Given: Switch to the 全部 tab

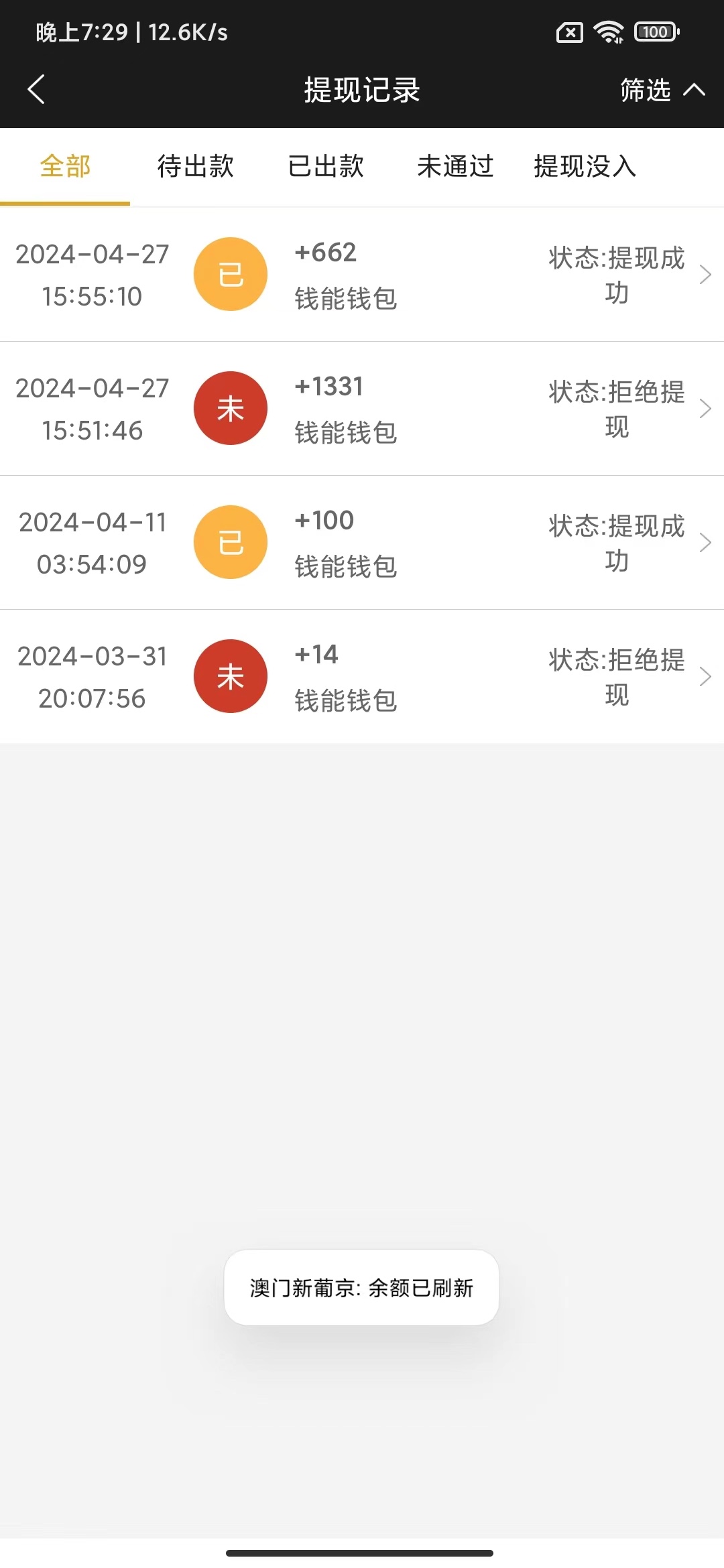Looking at the screenshot, I should [x=65, y=166].
